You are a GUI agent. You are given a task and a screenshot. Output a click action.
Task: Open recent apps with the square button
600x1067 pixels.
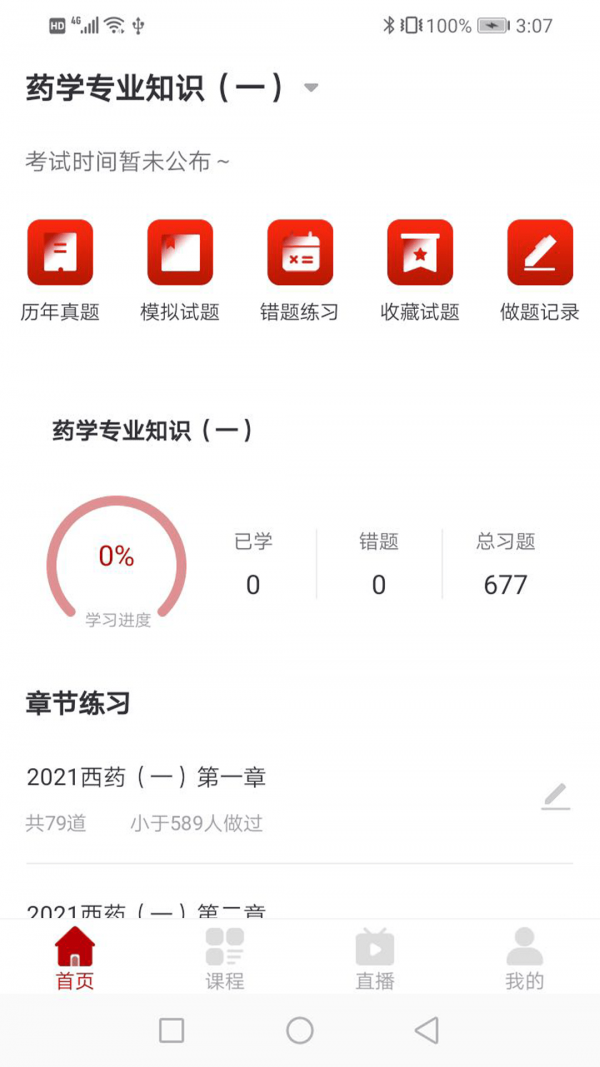(x=172, y=1030)
